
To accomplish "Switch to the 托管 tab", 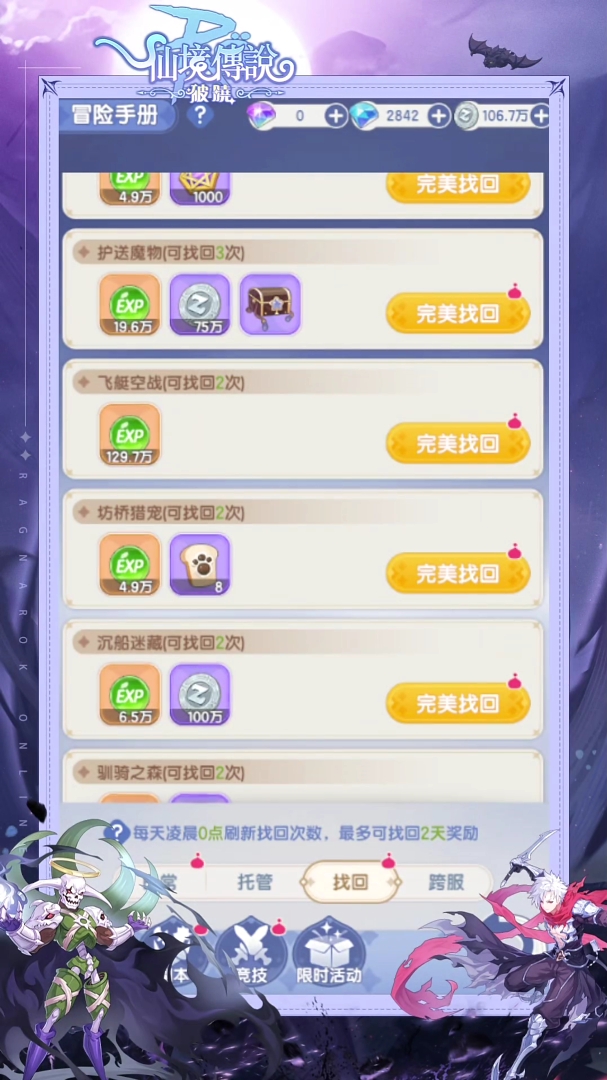I will pos(254,882).
